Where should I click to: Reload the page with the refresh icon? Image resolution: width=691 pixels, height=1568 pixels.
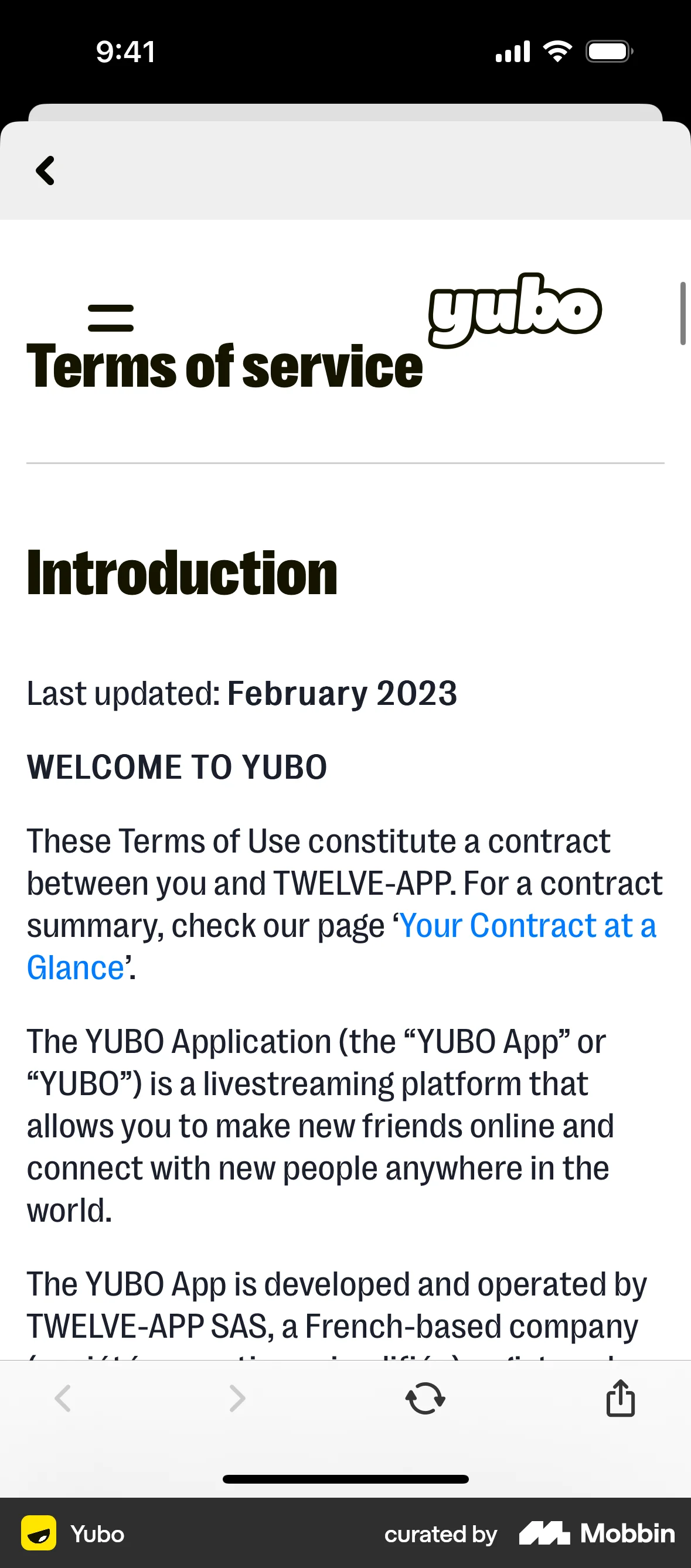[x=425, y=1397]
